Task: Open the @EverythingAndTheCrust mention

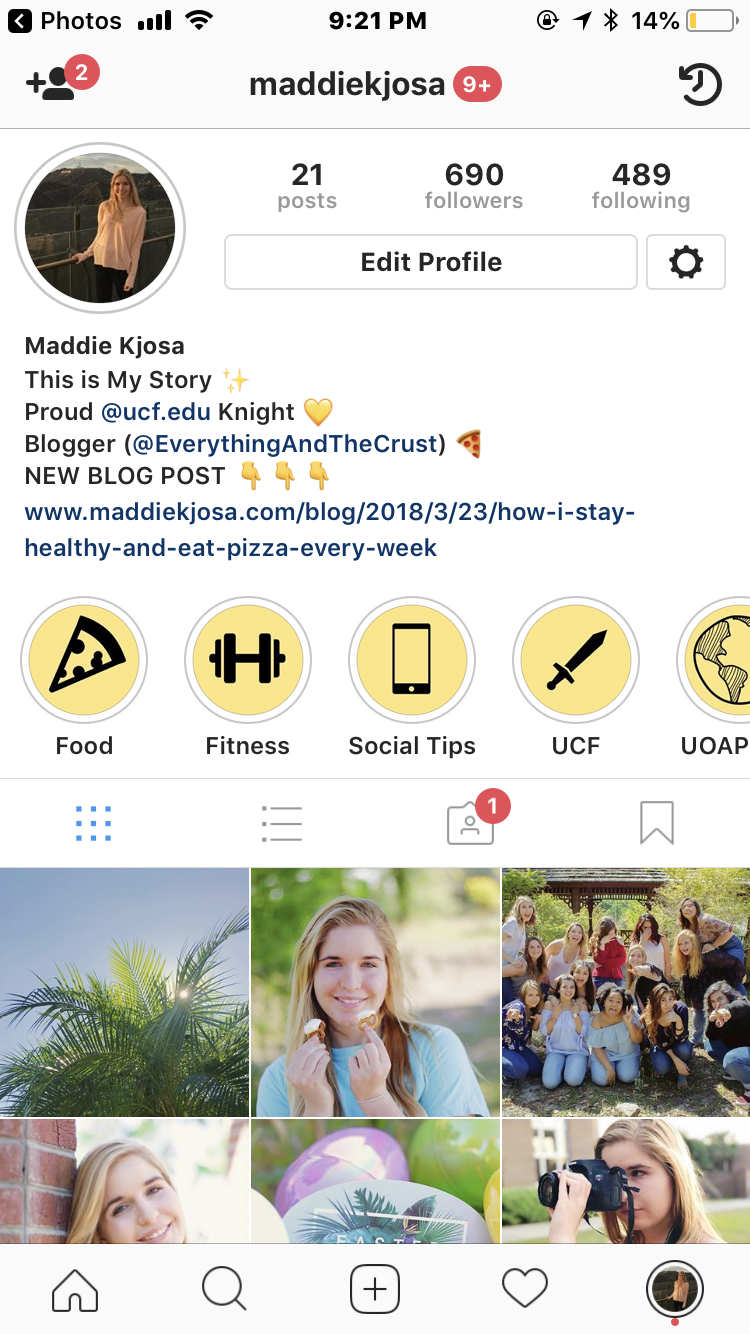Action: click(x=289, y=444)
